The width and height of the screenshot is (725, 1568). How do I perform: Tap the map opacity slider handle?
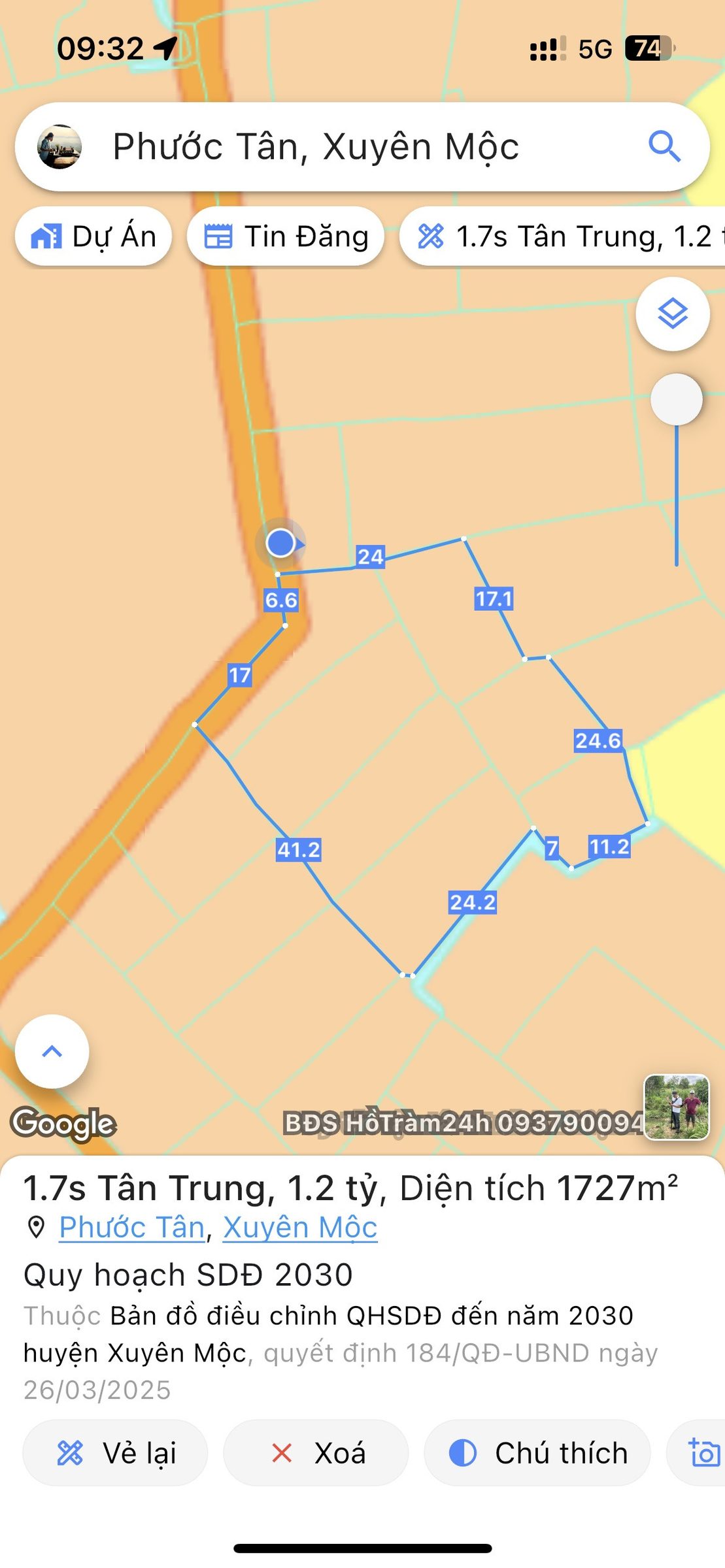click(x=677, y=399)
